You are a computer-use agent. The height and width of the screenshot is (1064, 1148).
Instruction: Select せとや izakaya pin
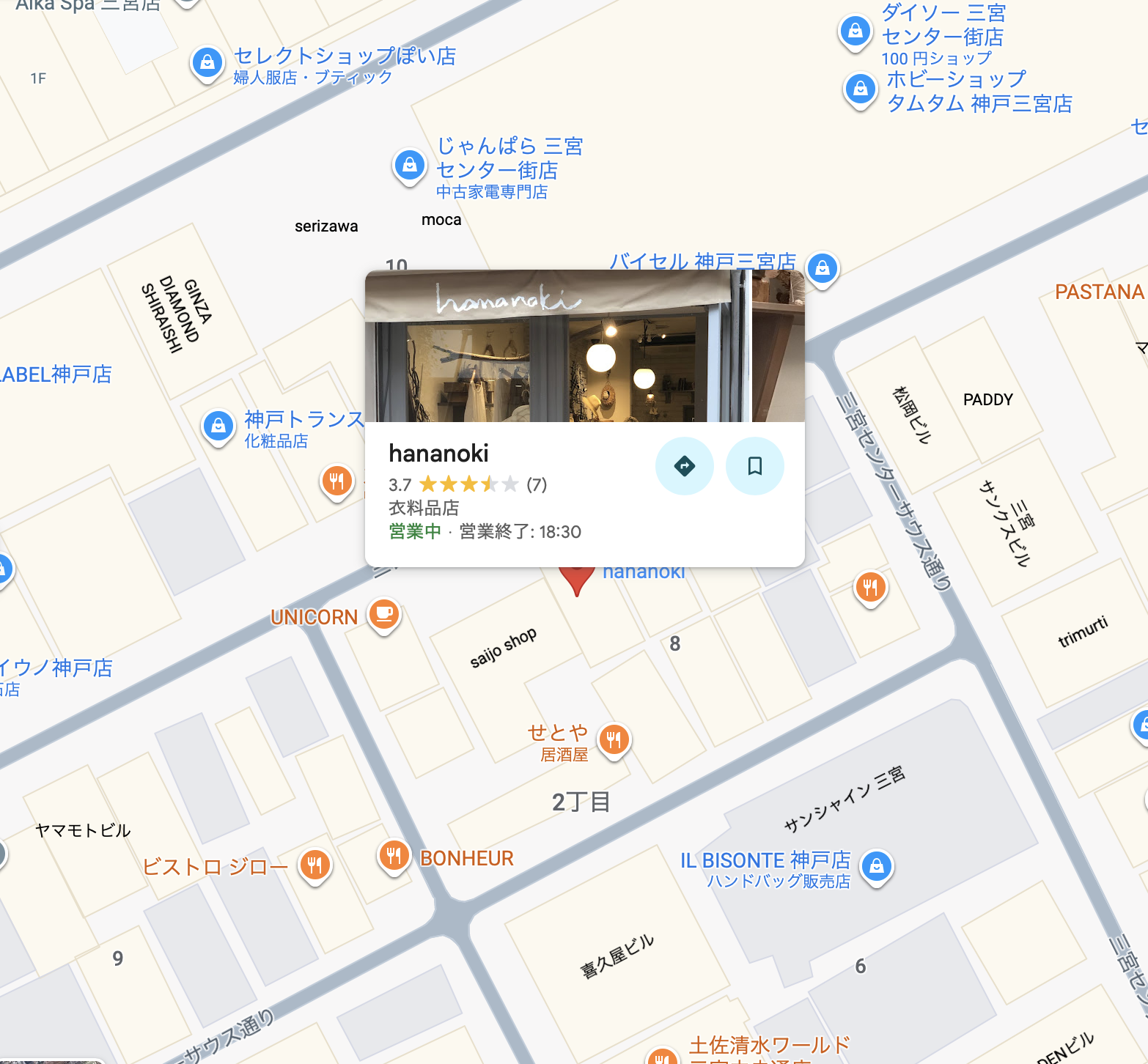[614, 739]
